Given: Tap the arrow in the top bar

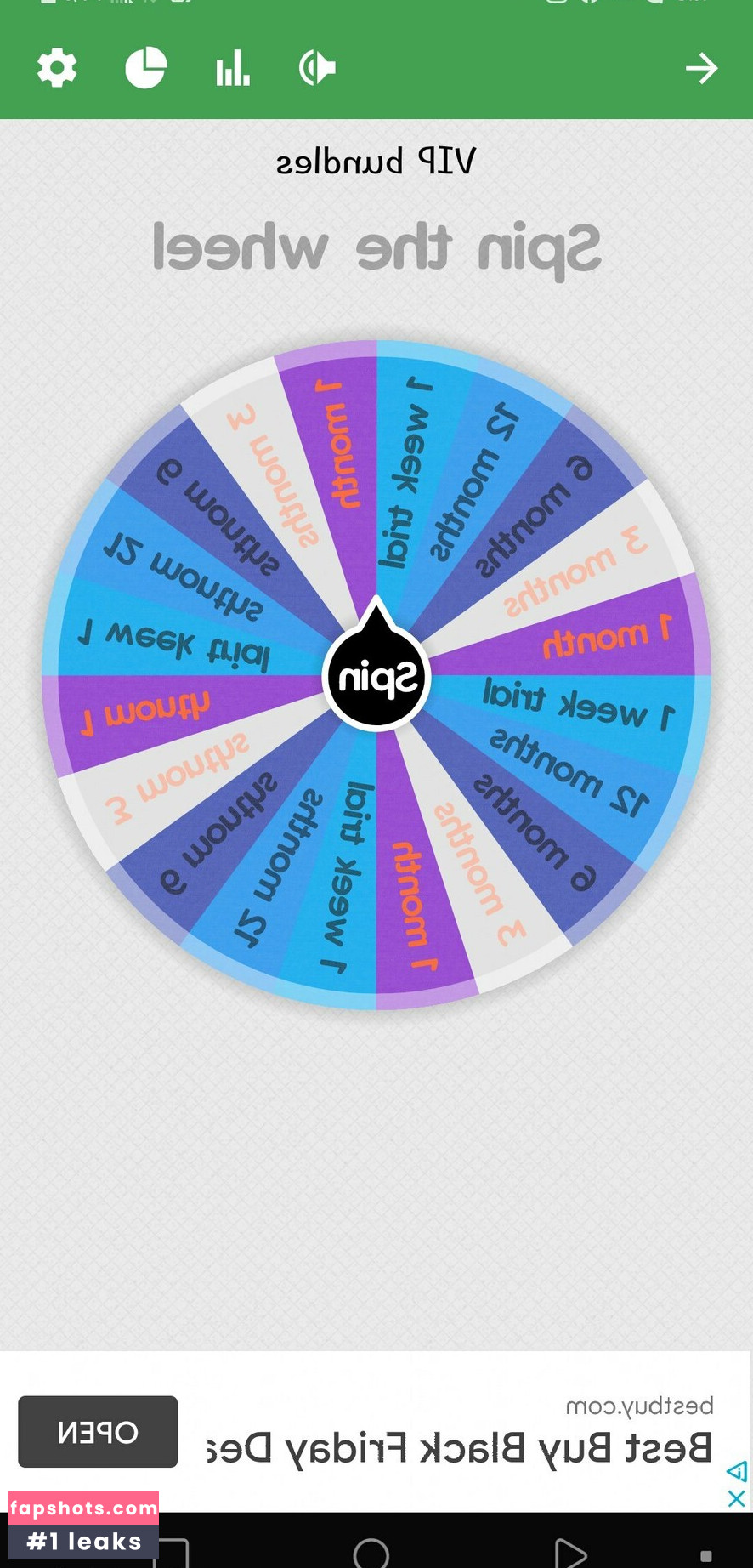Looking at the screenshot, I should coord(701,68).
